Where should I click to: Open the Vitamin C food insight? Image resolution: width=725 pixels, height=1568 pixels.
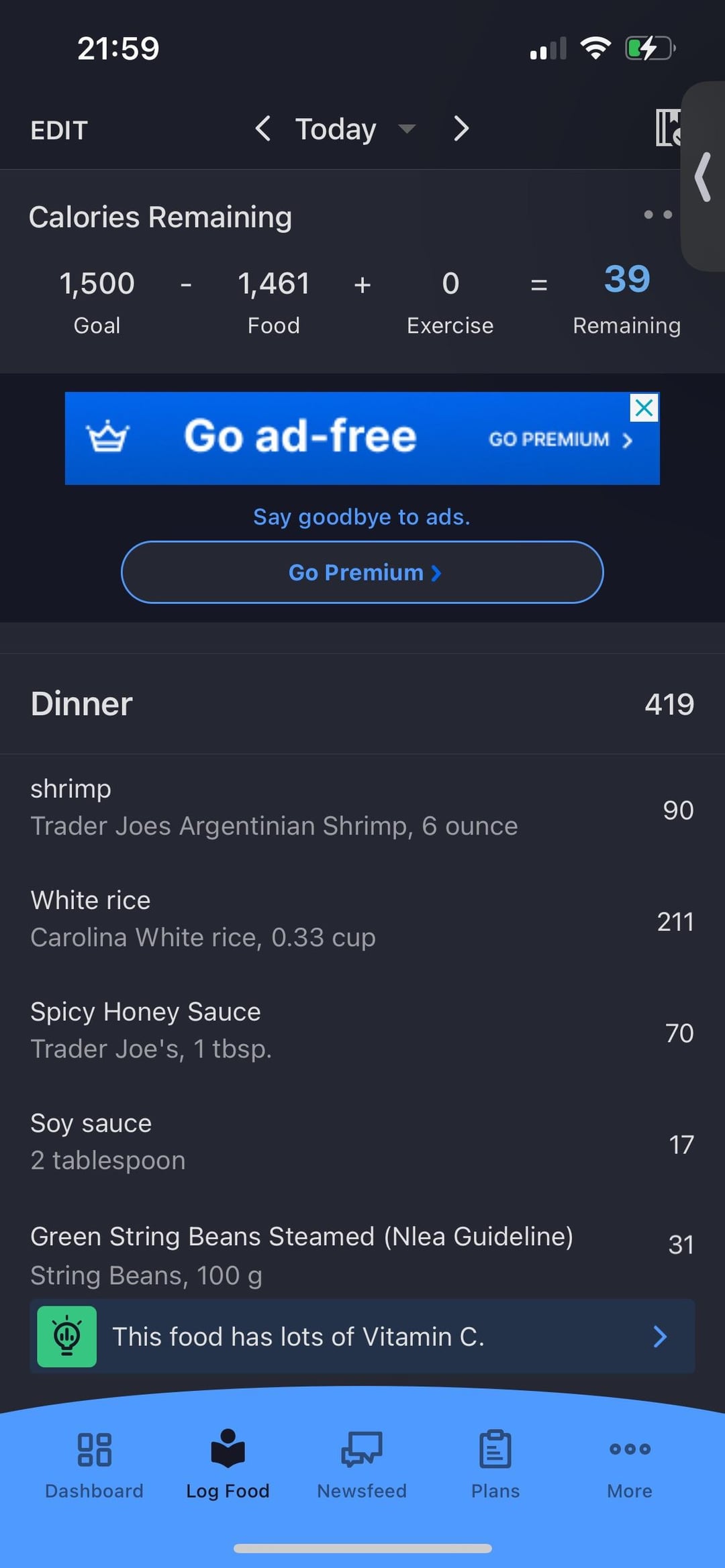click(x=362, y=1337)
